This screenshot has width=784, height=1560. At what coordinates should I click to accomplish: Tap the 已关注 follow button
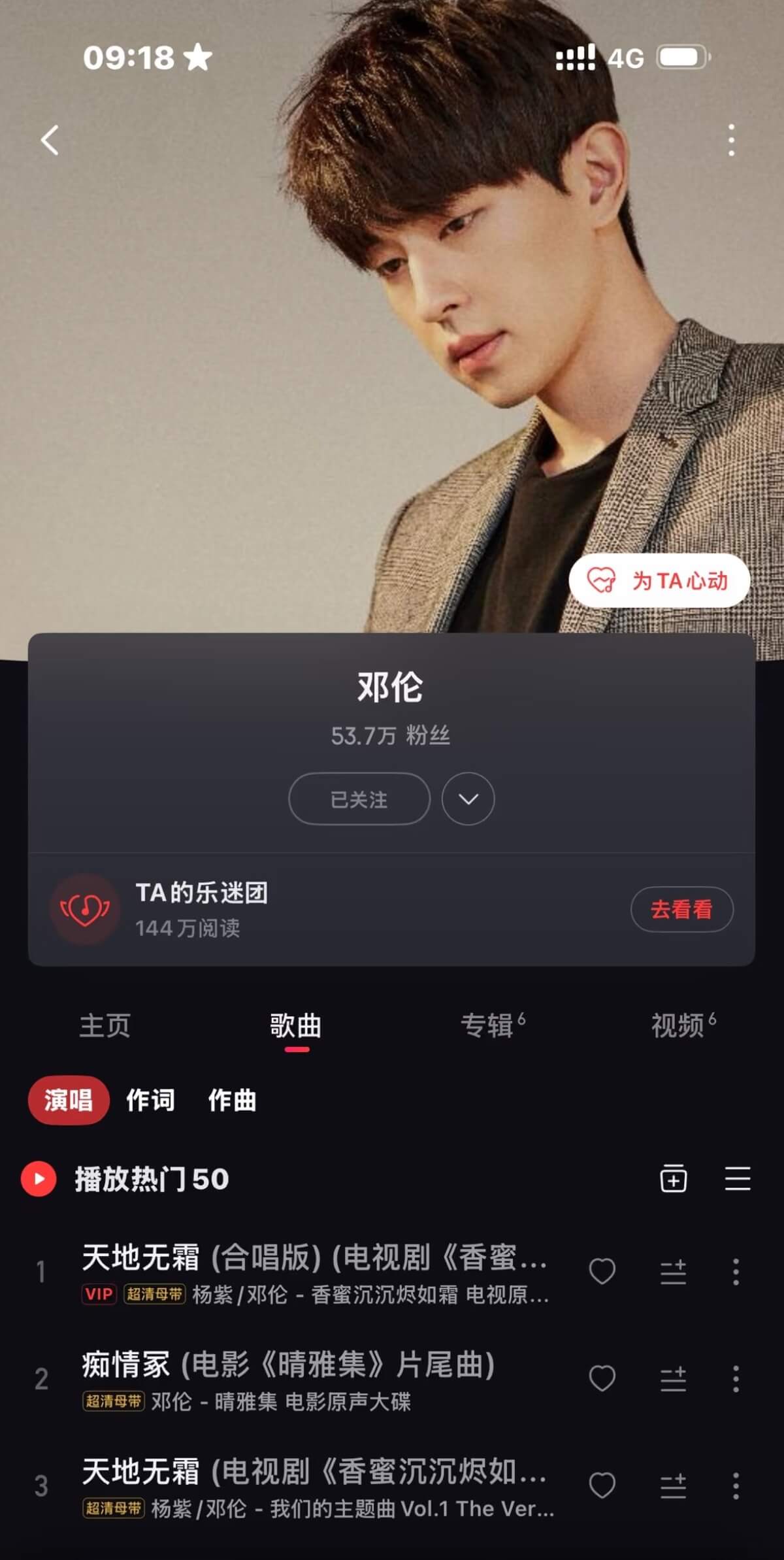(x=359, y=799)
